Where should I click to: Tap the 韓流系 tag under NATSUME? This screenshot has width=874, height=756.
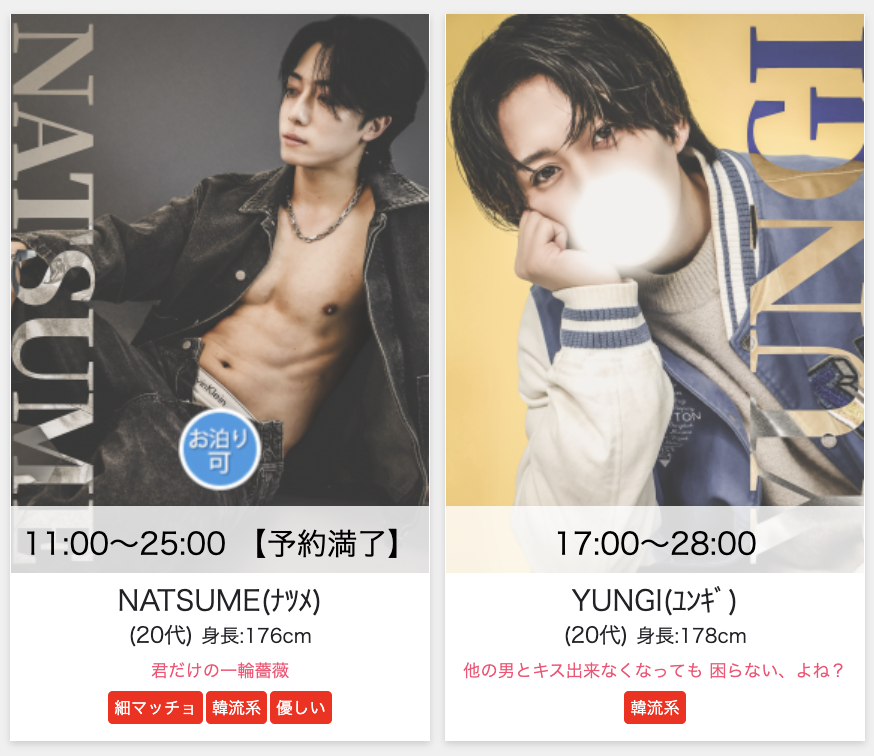point(236,708)
